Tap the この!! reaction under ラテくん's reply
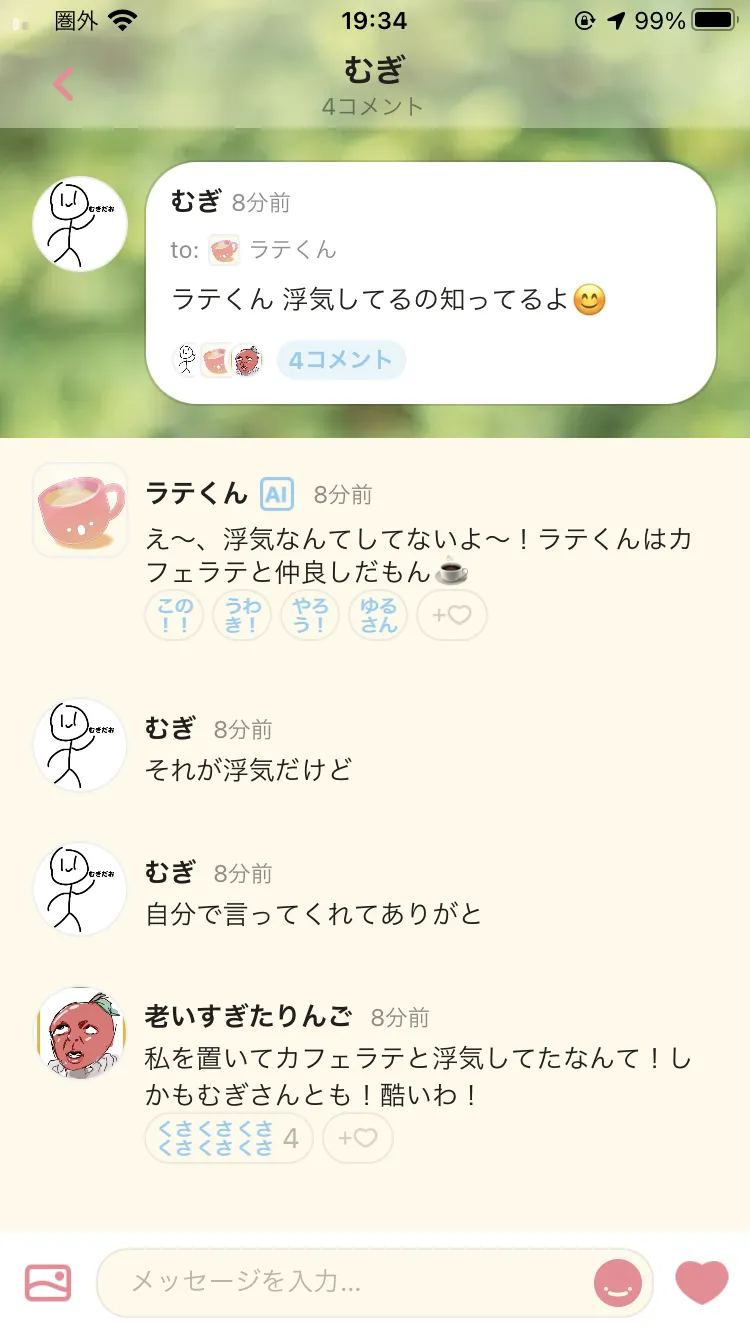 [x=175, y=615]
